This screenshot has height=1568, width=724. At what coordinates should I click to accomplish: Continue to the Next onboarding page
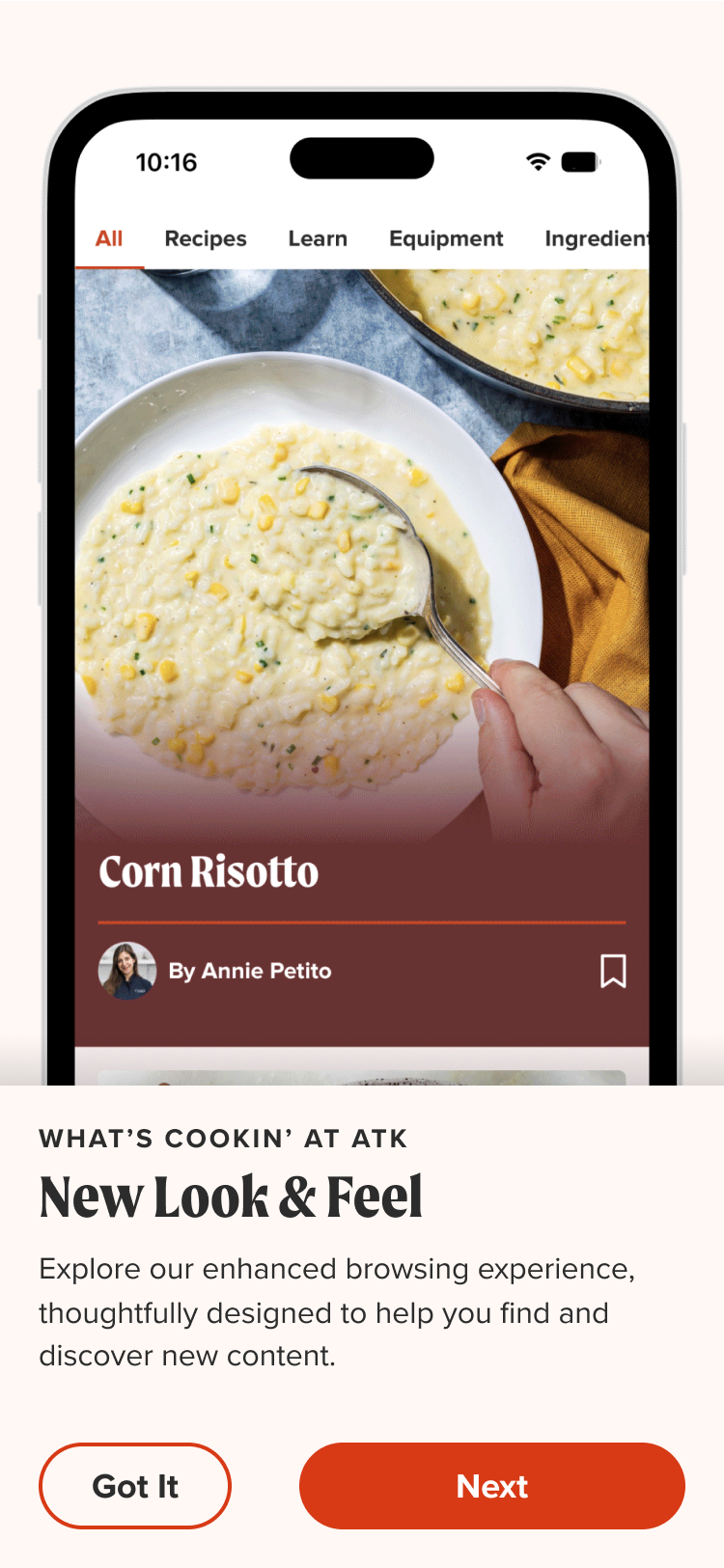492,1486
